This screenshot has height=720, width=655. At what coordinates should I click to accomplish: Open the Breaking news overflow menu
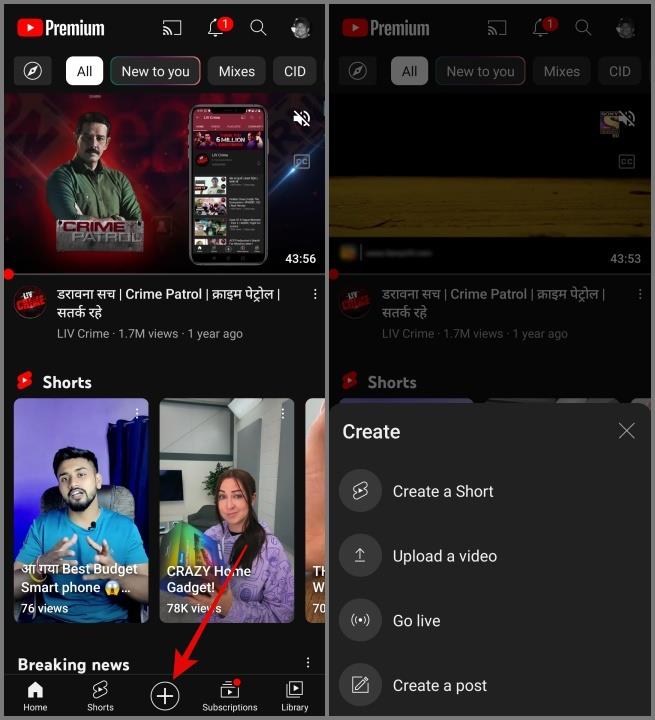[308, 664]
